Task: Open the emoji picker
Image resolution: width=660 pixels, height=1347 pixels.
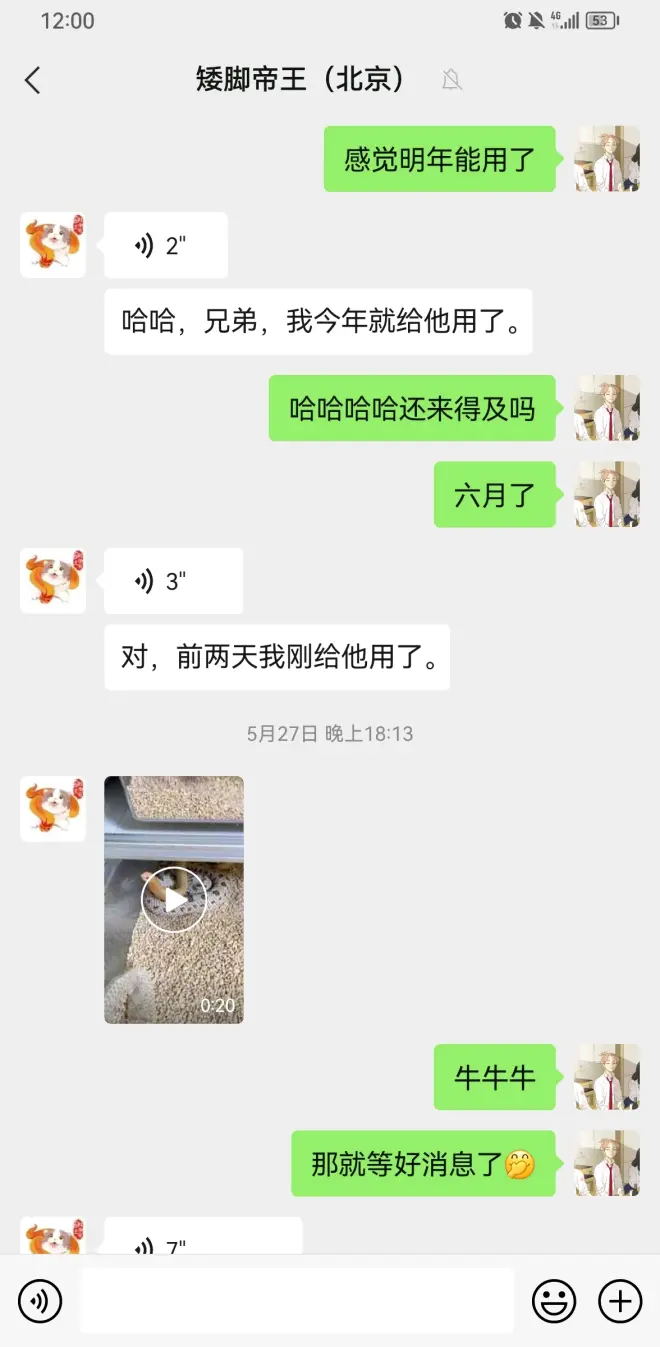Action: (553, 1301)
